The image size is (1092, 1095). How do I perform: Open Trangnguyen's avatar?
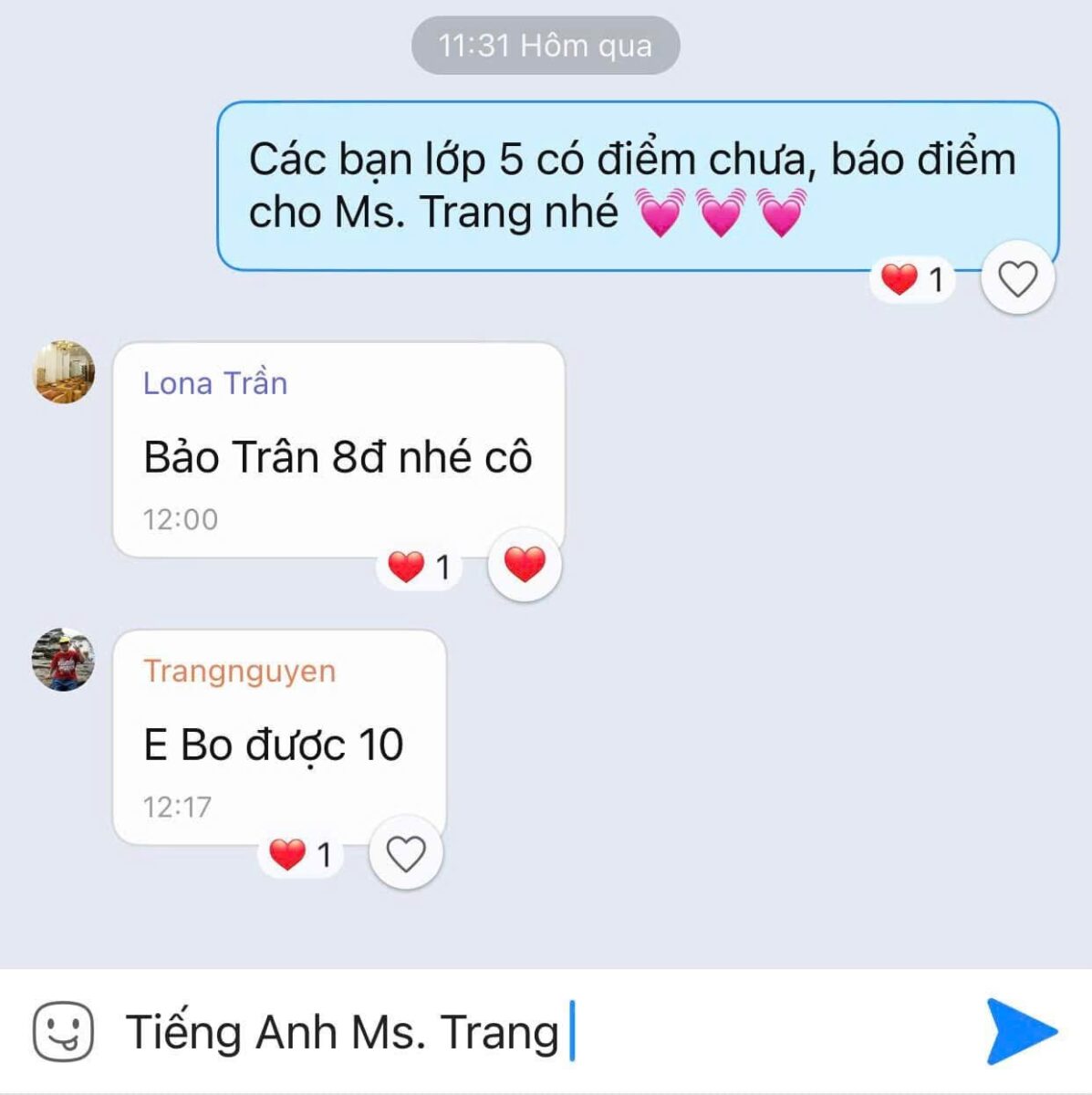[64, 659]
